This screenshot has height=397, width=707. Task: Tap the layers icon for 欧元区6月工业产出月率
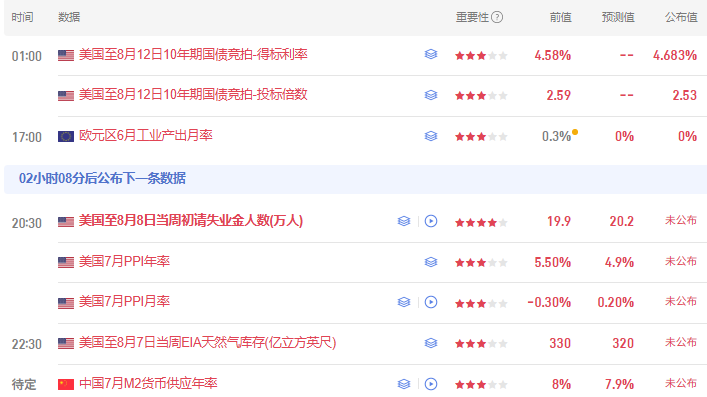(431, 136)
